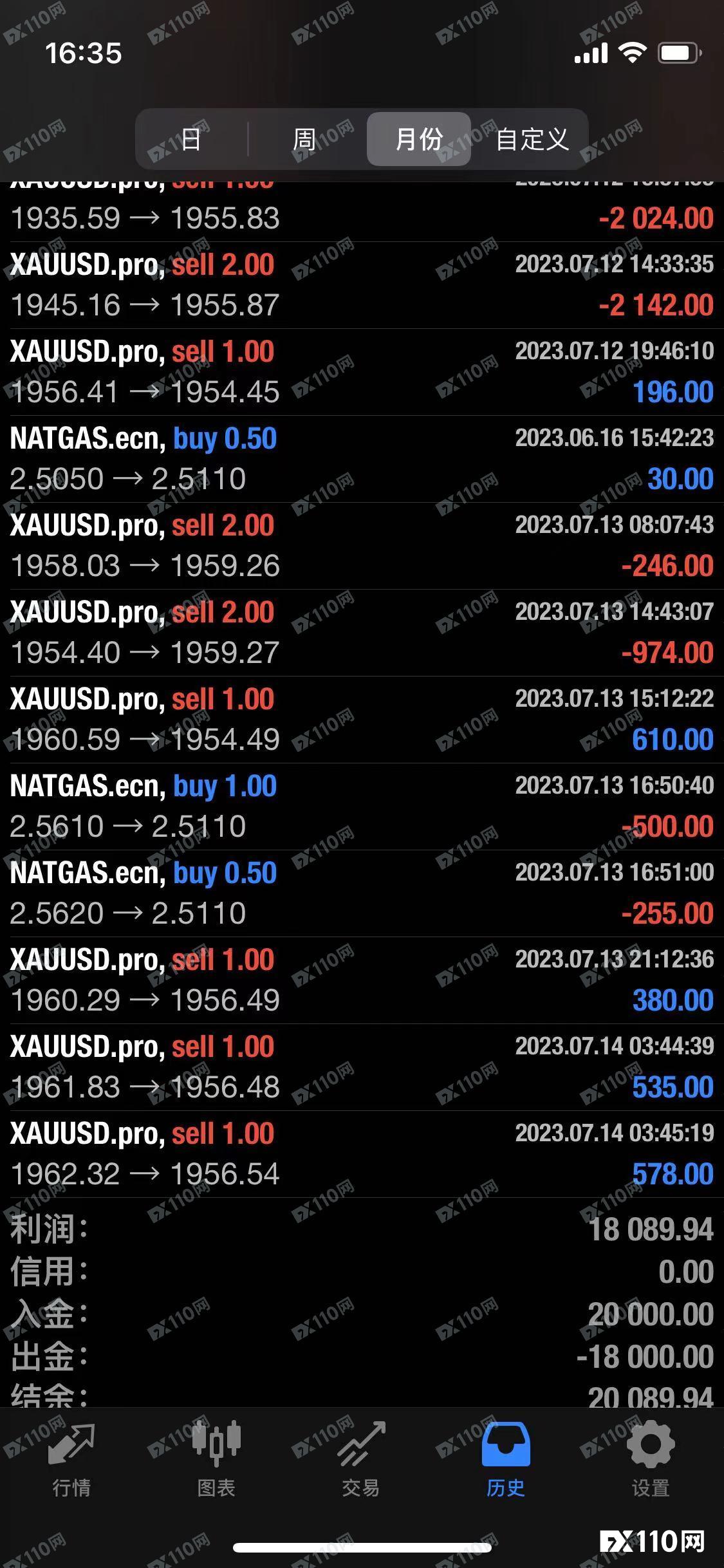Switch to the 交易 trade tab

coord(361,1460)
